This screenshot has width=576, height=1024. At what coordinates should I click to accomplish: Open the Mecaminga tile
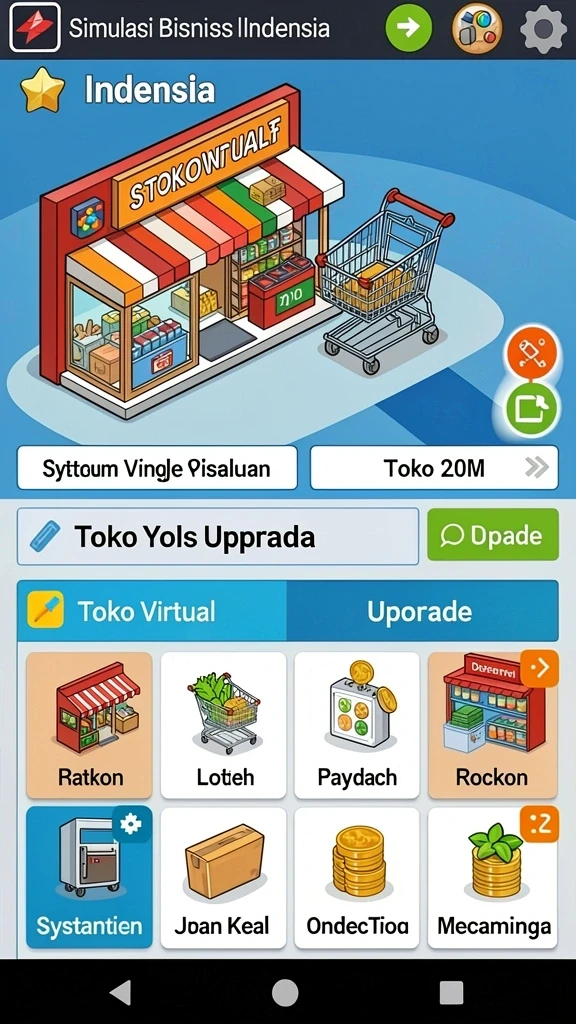tap(492, 878)
